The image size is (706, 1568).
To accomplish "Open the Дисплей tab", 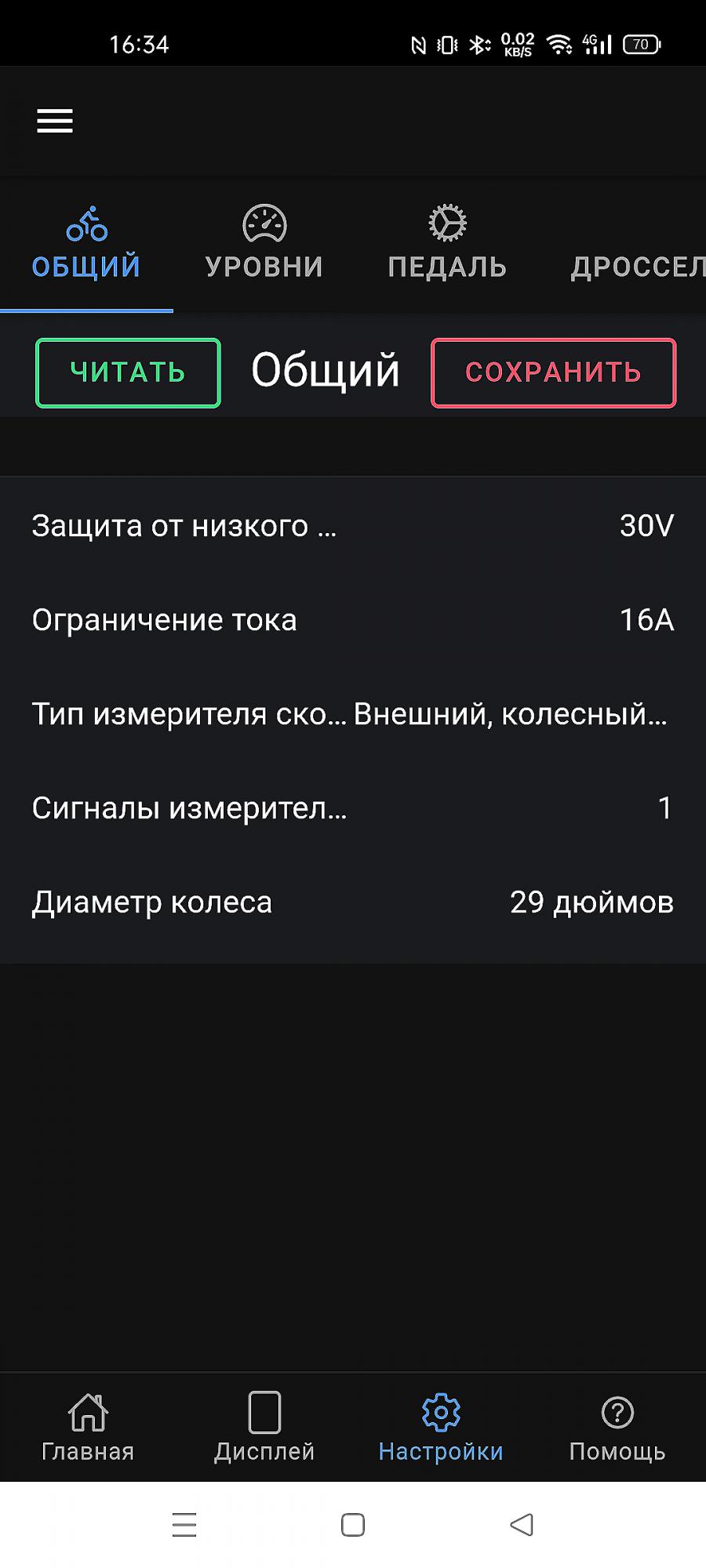I will (264, 1427).
